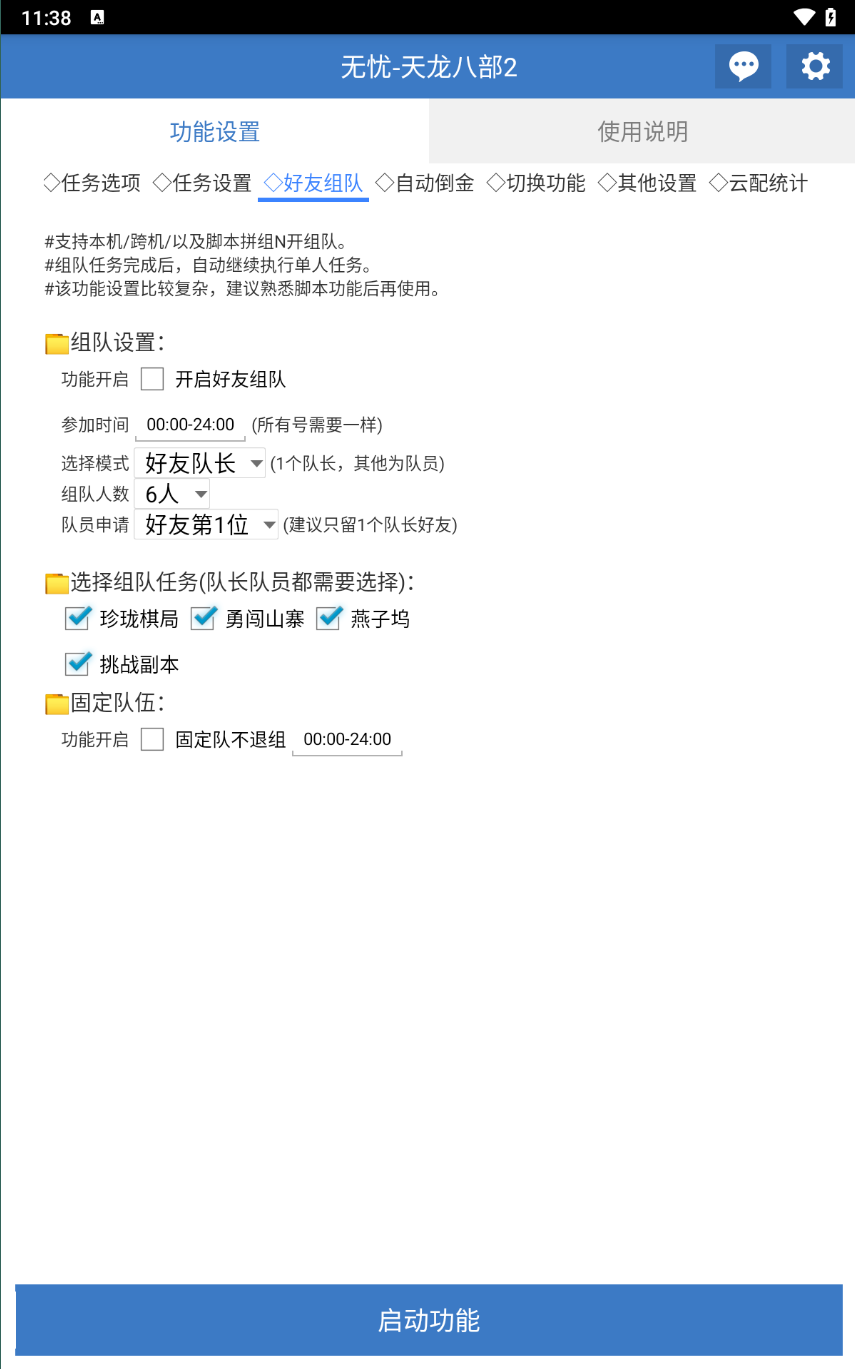Switch to the 使用说明 tab
This screenshot has width=855, height=1369.
642,131
